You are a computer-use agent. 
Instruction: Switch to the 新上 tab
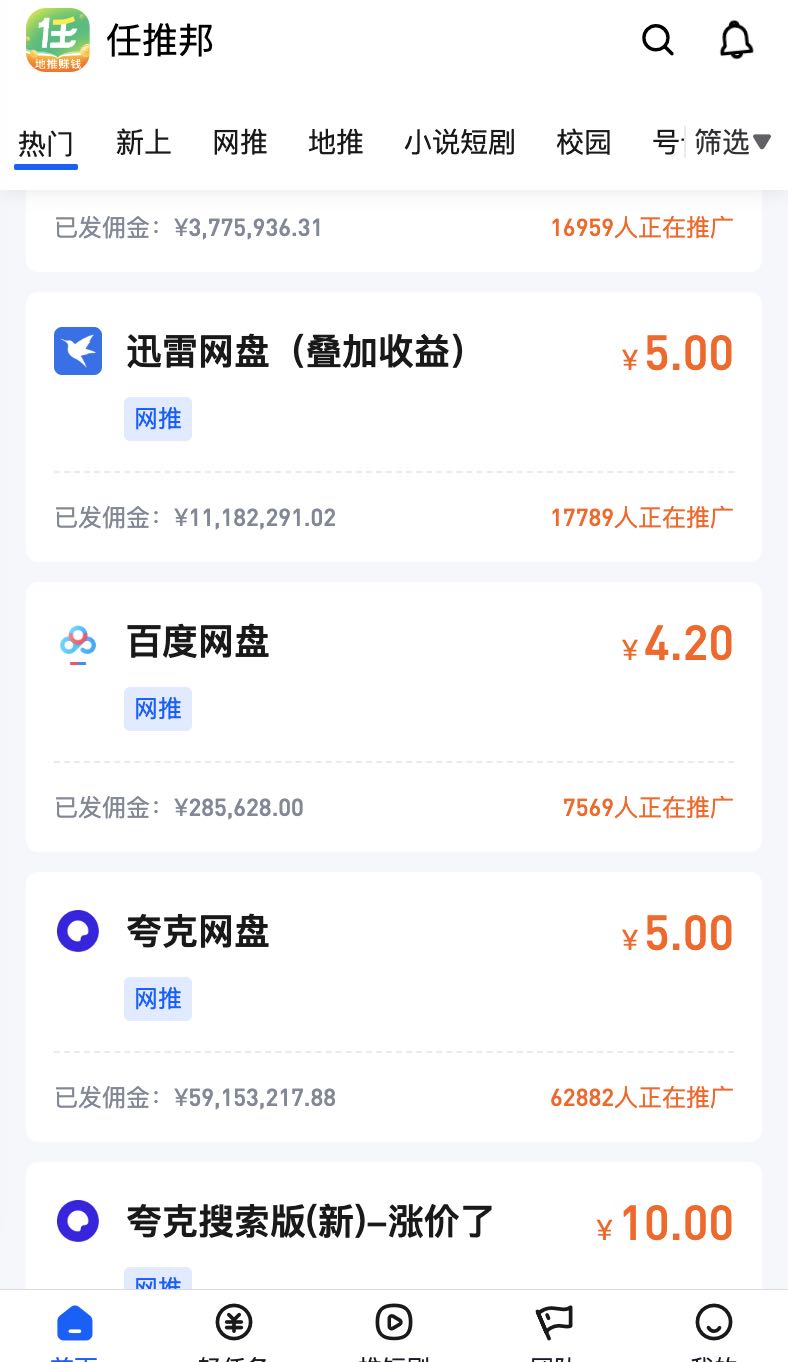coord(144,143)
